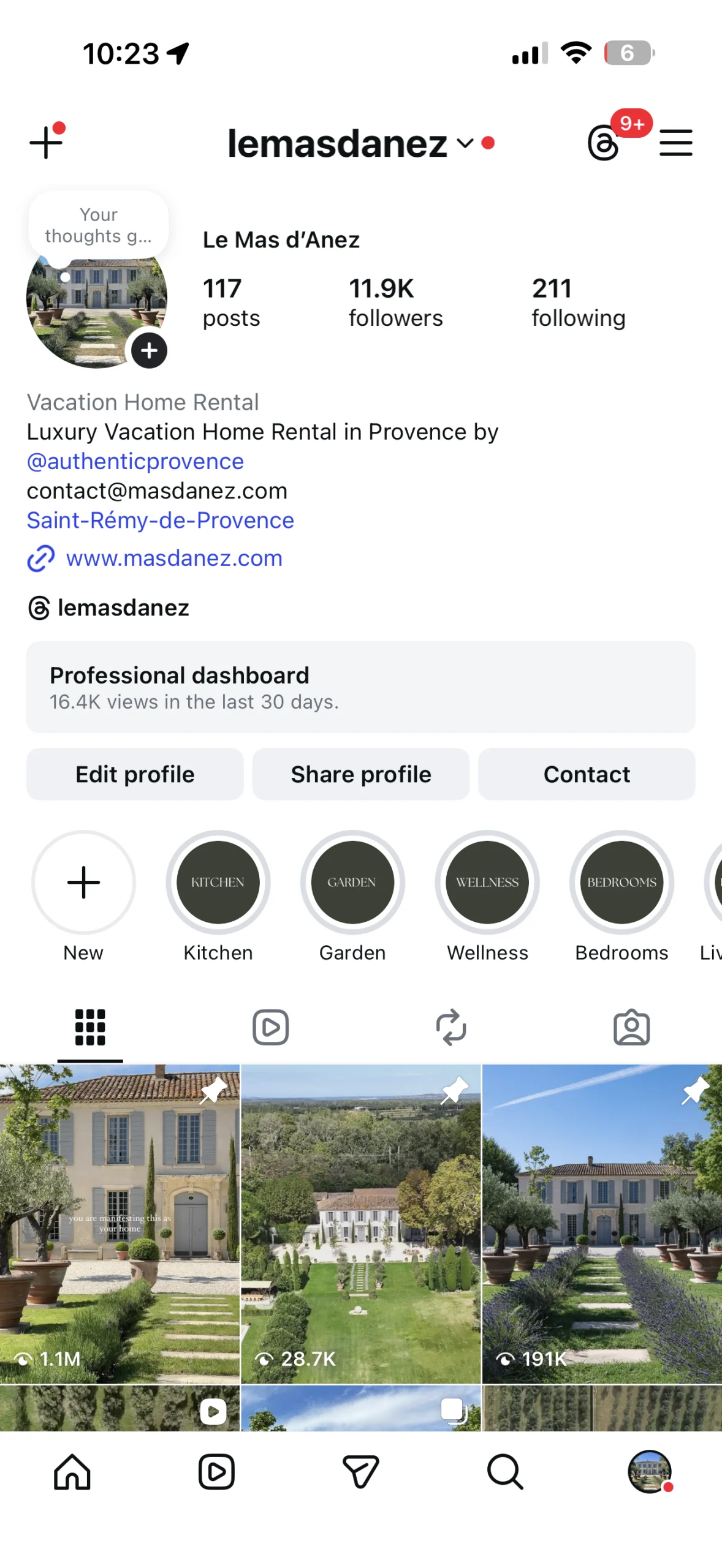This screenshot has width=722, height=1568.
Task: View the 211 following list
Action: point(577,302)
